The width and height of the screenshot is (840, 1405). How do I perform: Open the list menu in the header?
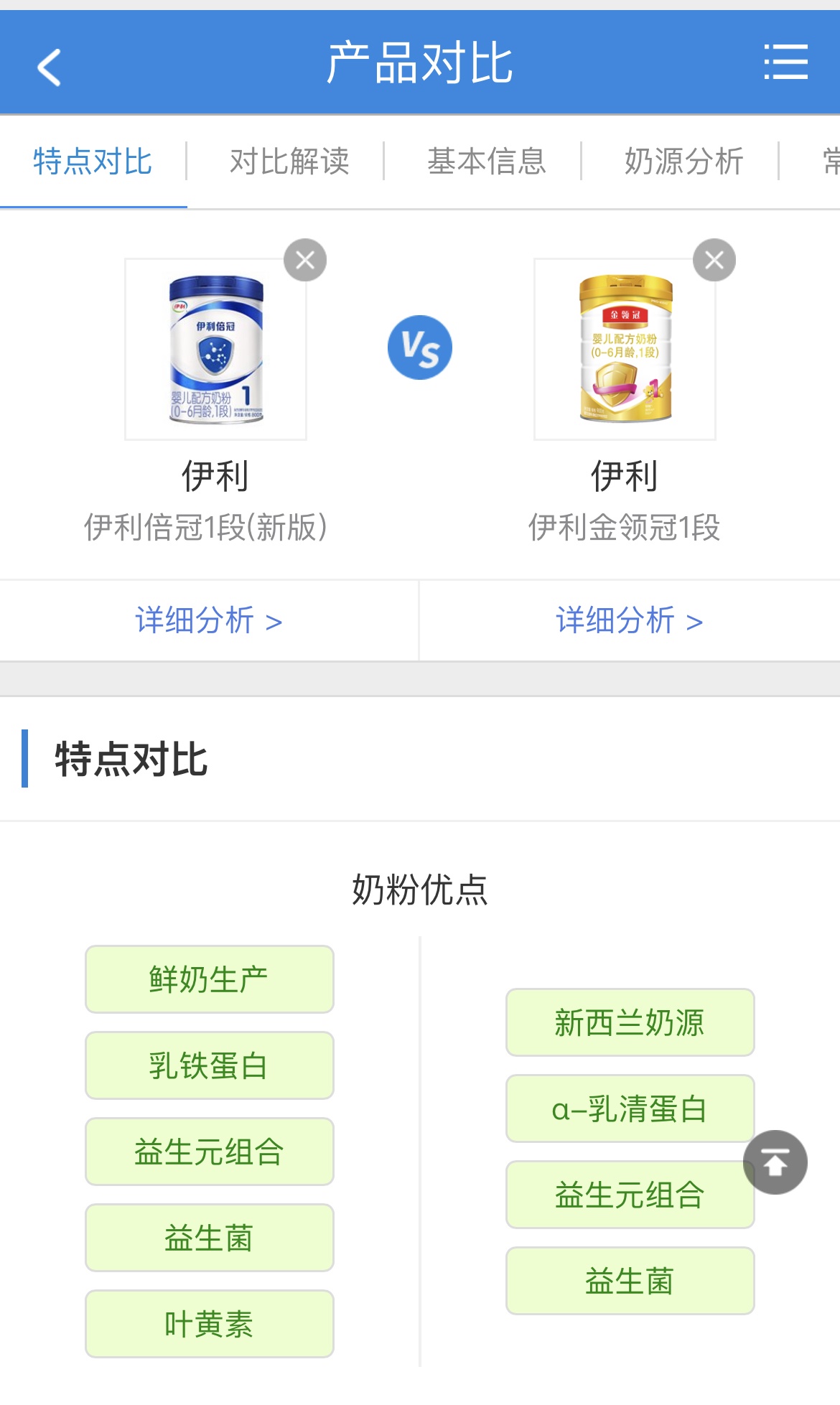[785, 62]
